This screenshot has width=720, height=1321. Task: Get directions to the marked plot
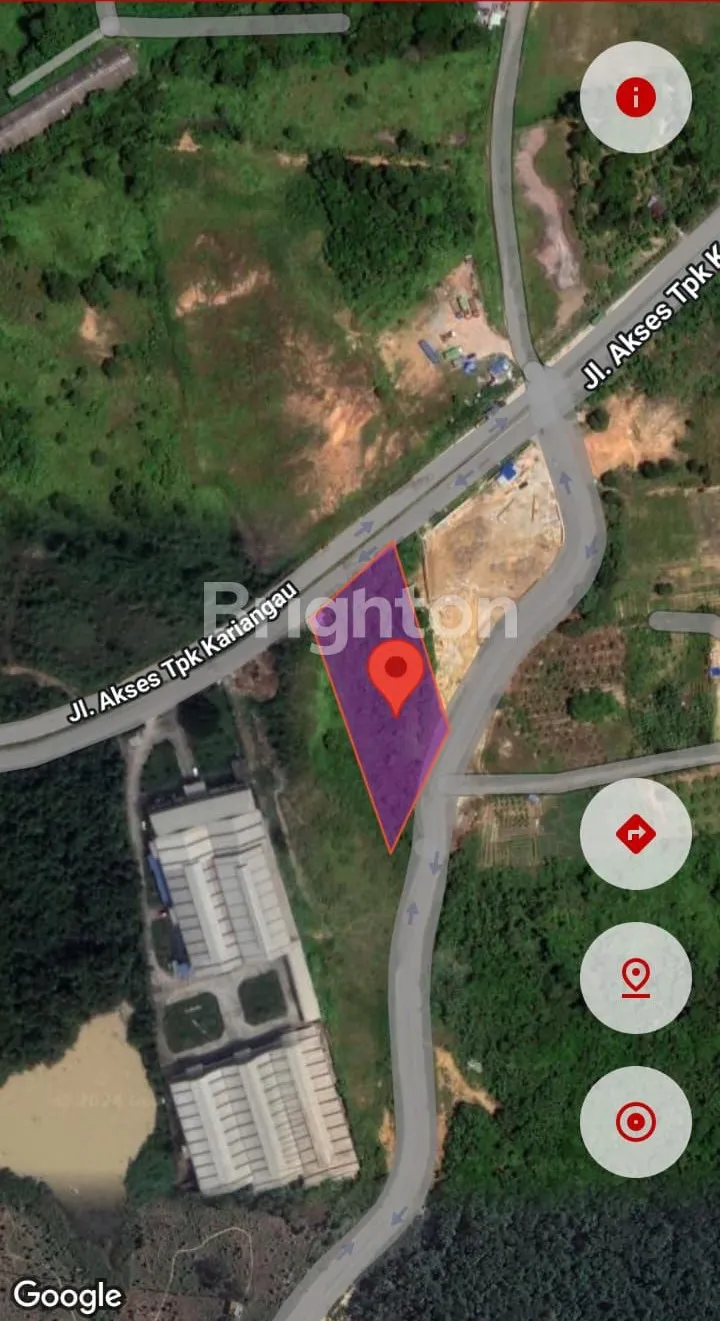coord(635,834)
